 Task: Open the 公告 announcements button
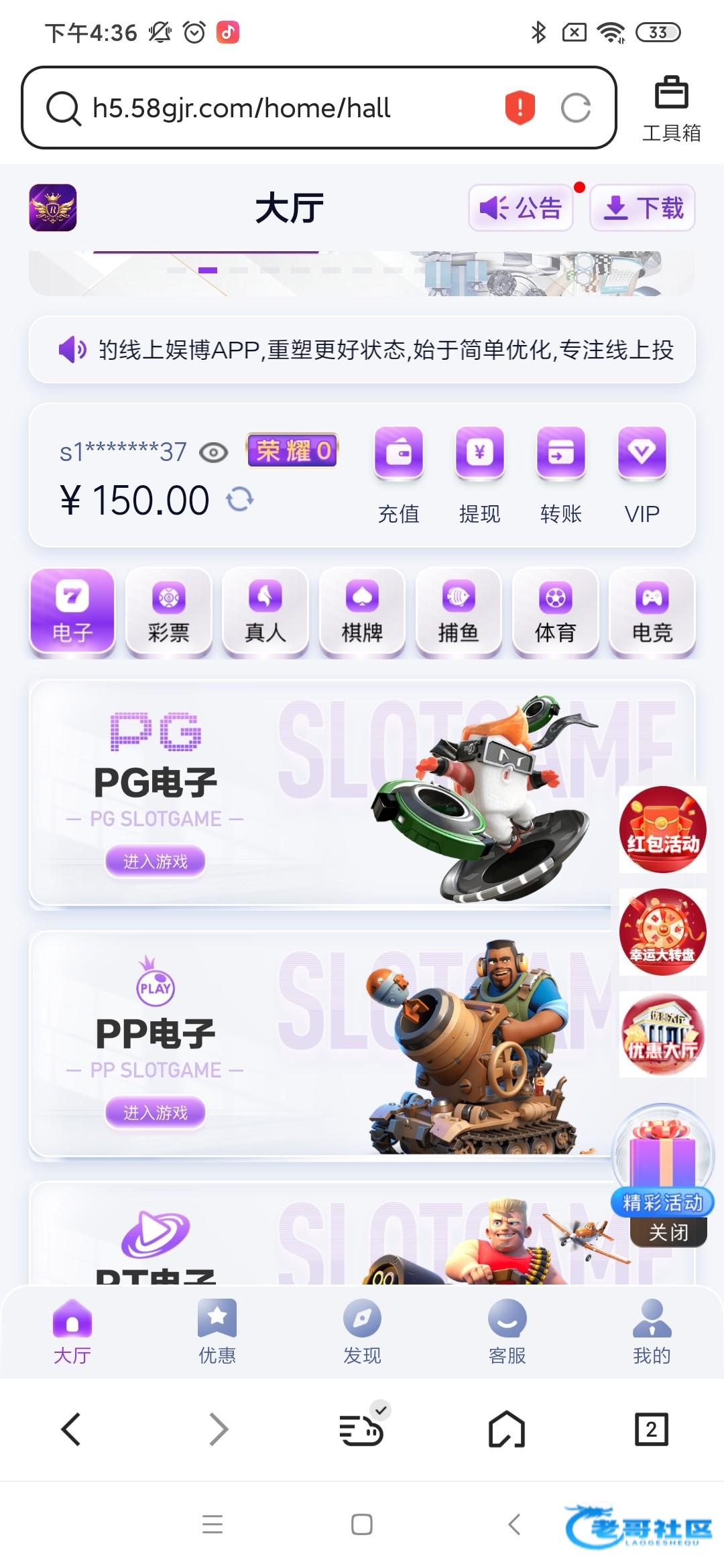pyautogui.click(x=520, y=208)
